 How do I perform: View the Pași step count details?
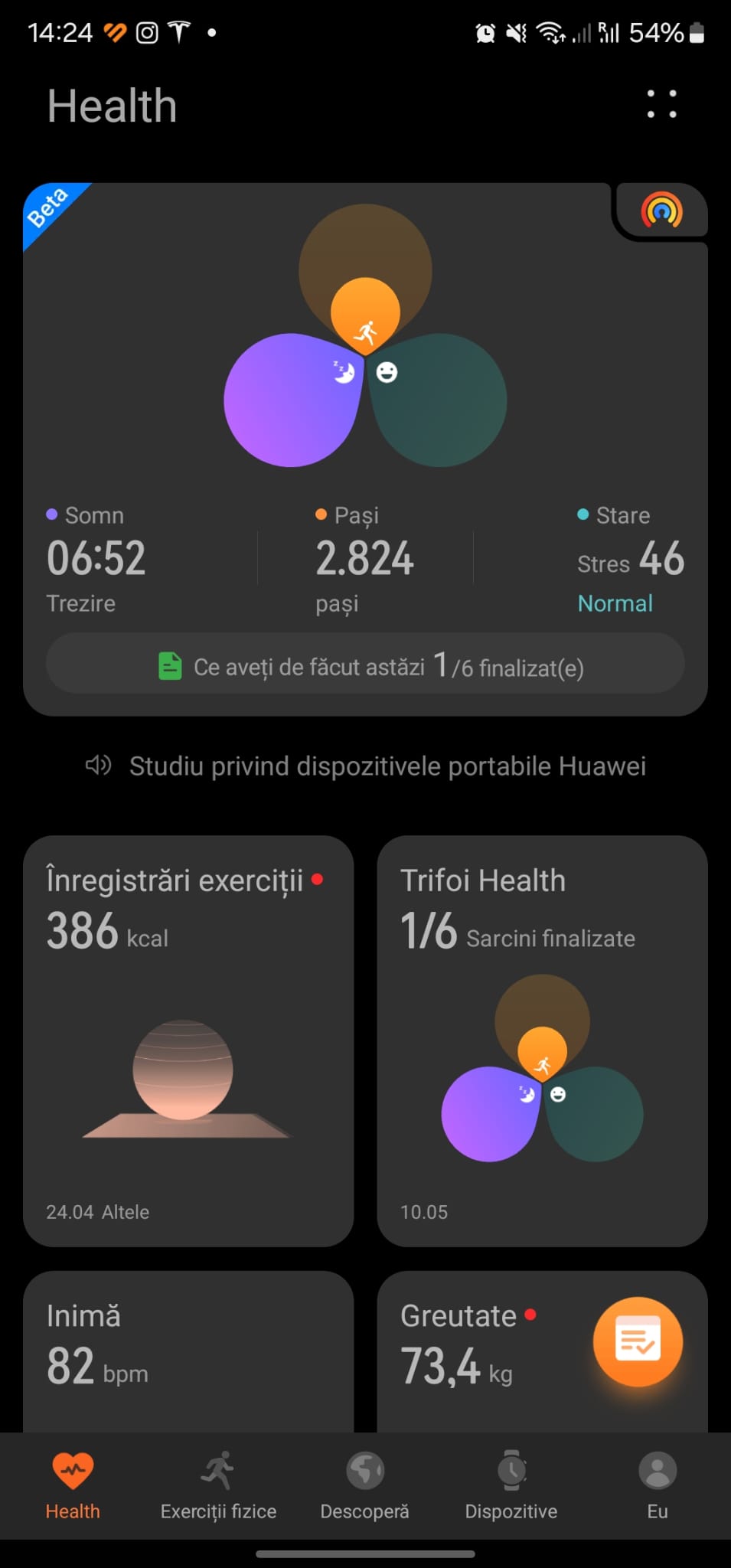[x=364, y=558]
